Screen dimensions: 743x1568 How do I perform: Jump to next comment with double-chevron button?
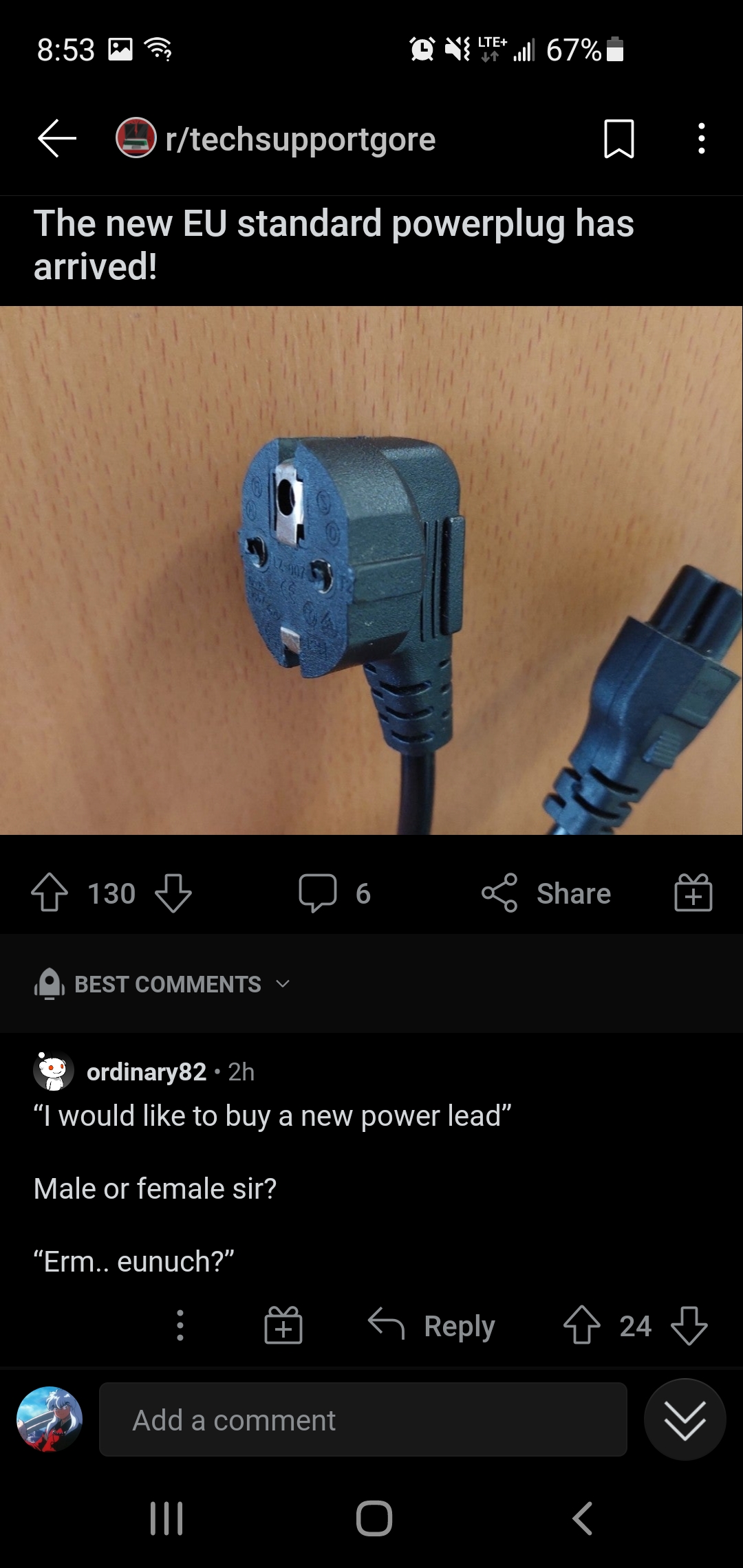685,1419
